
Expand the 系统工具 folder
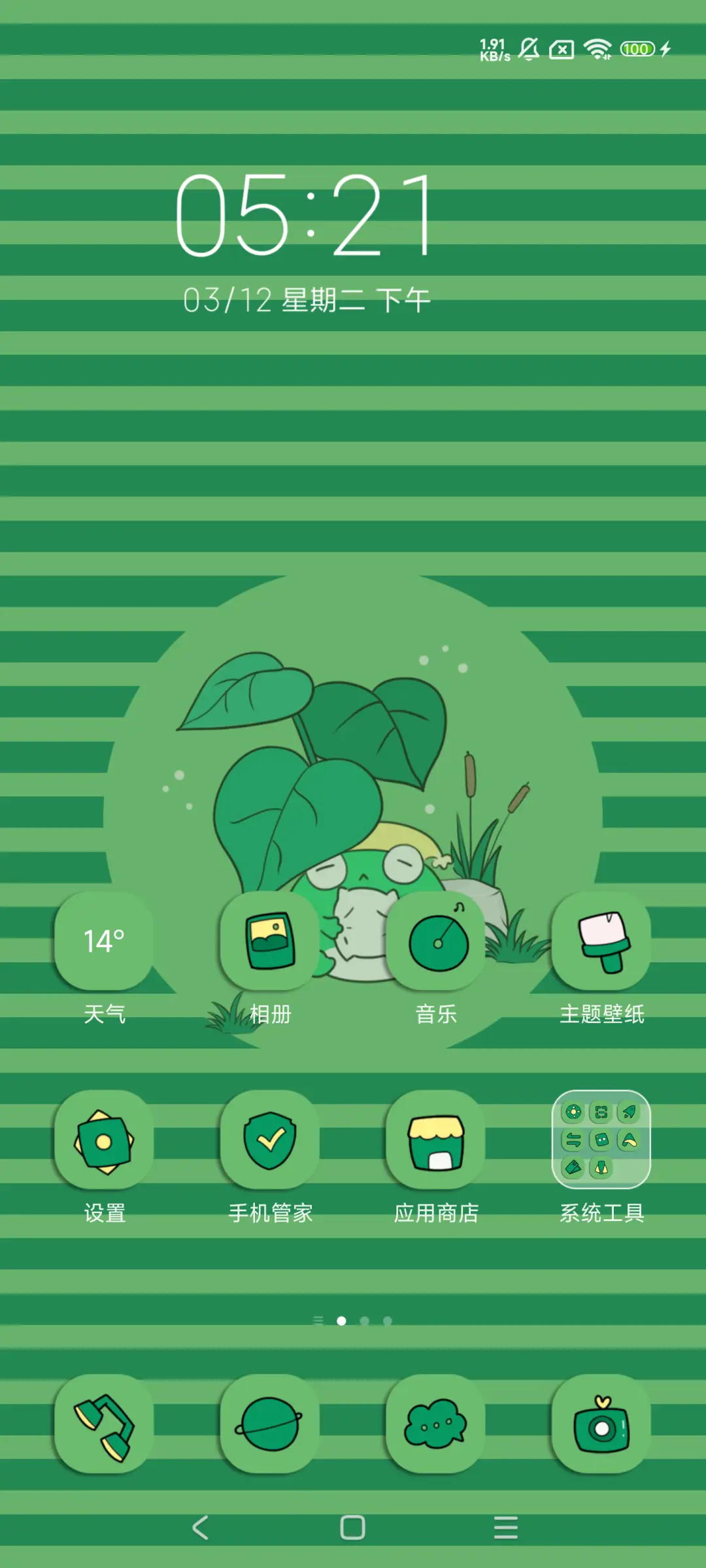601,1140
